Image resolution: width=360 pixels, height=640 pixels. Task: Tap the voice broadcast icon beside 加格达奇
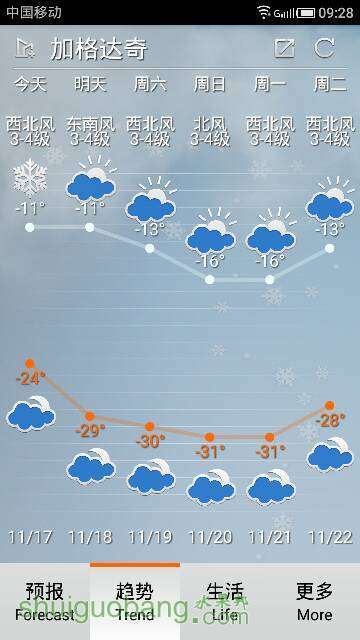[26, 48]
